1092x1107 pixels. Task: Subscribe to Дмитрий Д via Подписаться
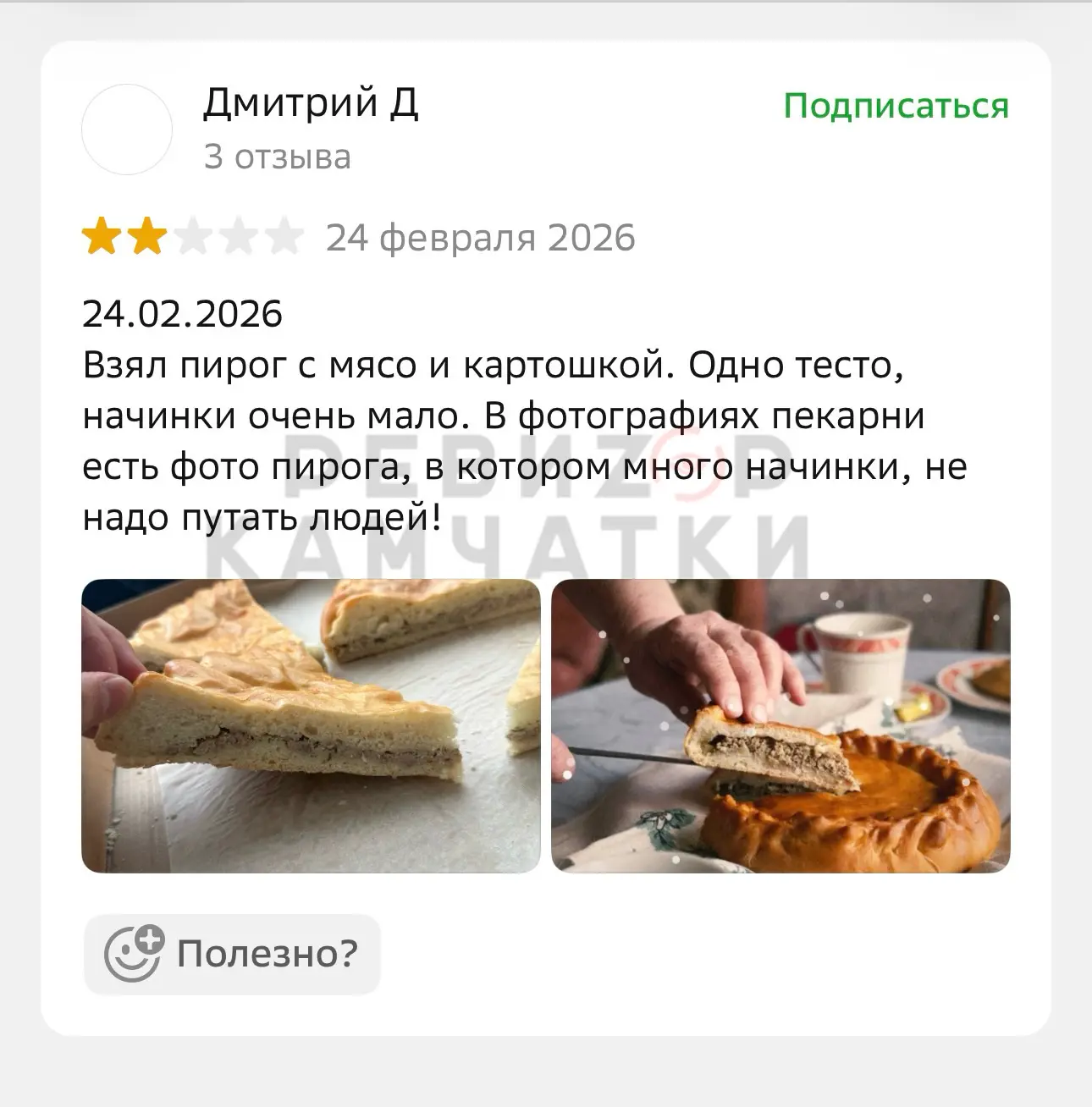point(896,107)
